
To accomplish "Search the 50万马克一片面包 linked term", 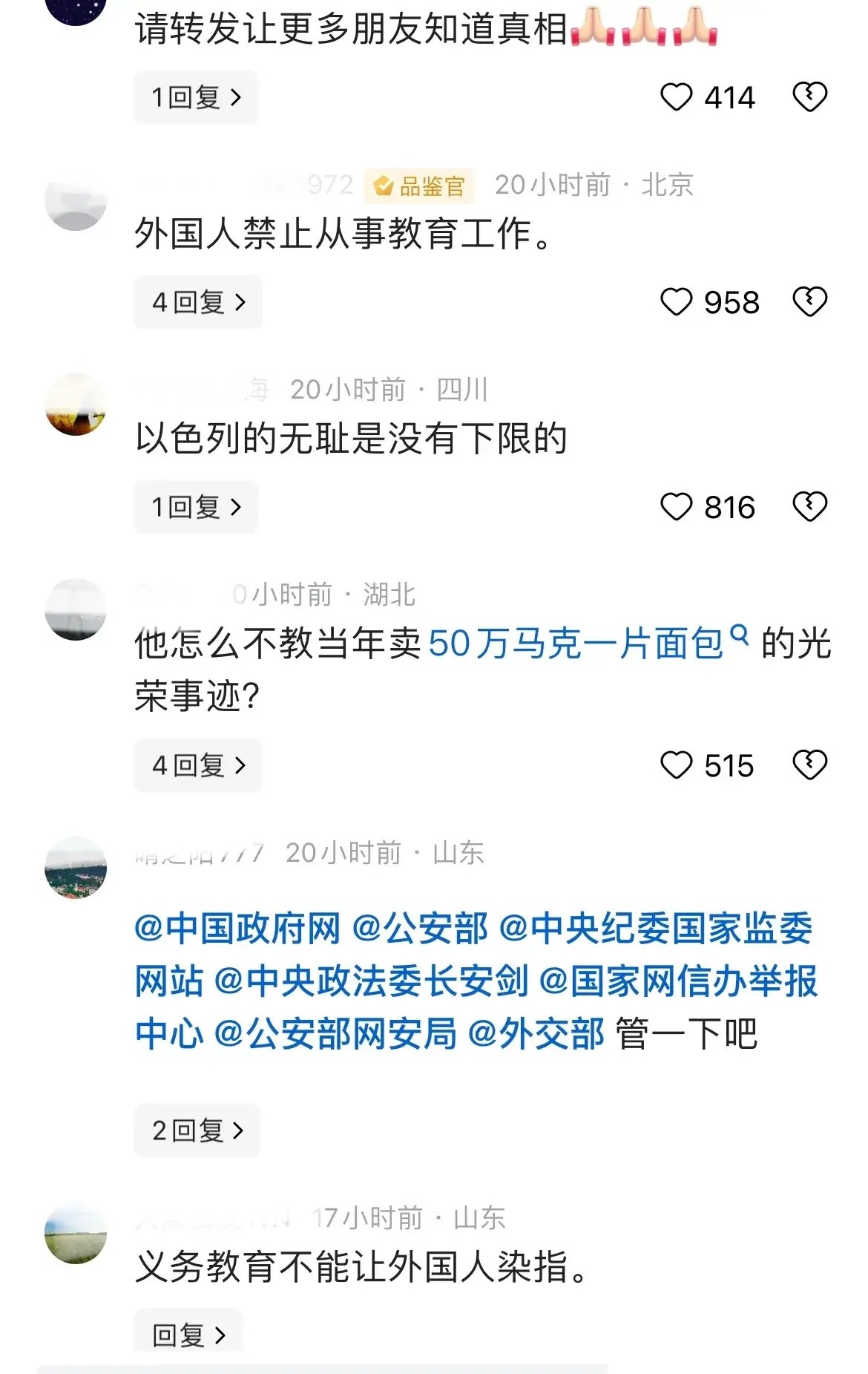I will [576, 643].
